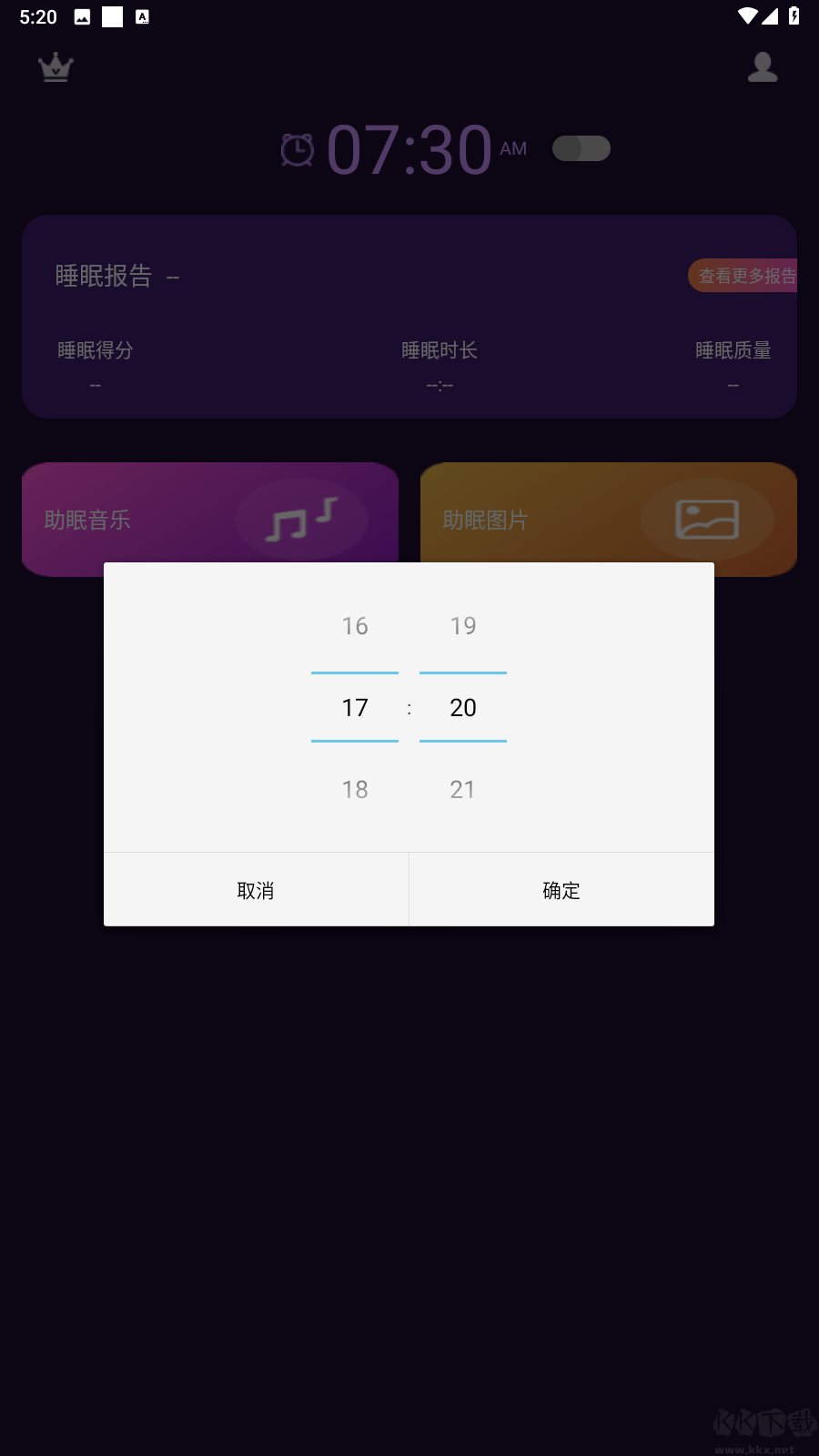Select minute 21 in the time picker
This screenshot has width=819, height=1456.
pos(462,789)
